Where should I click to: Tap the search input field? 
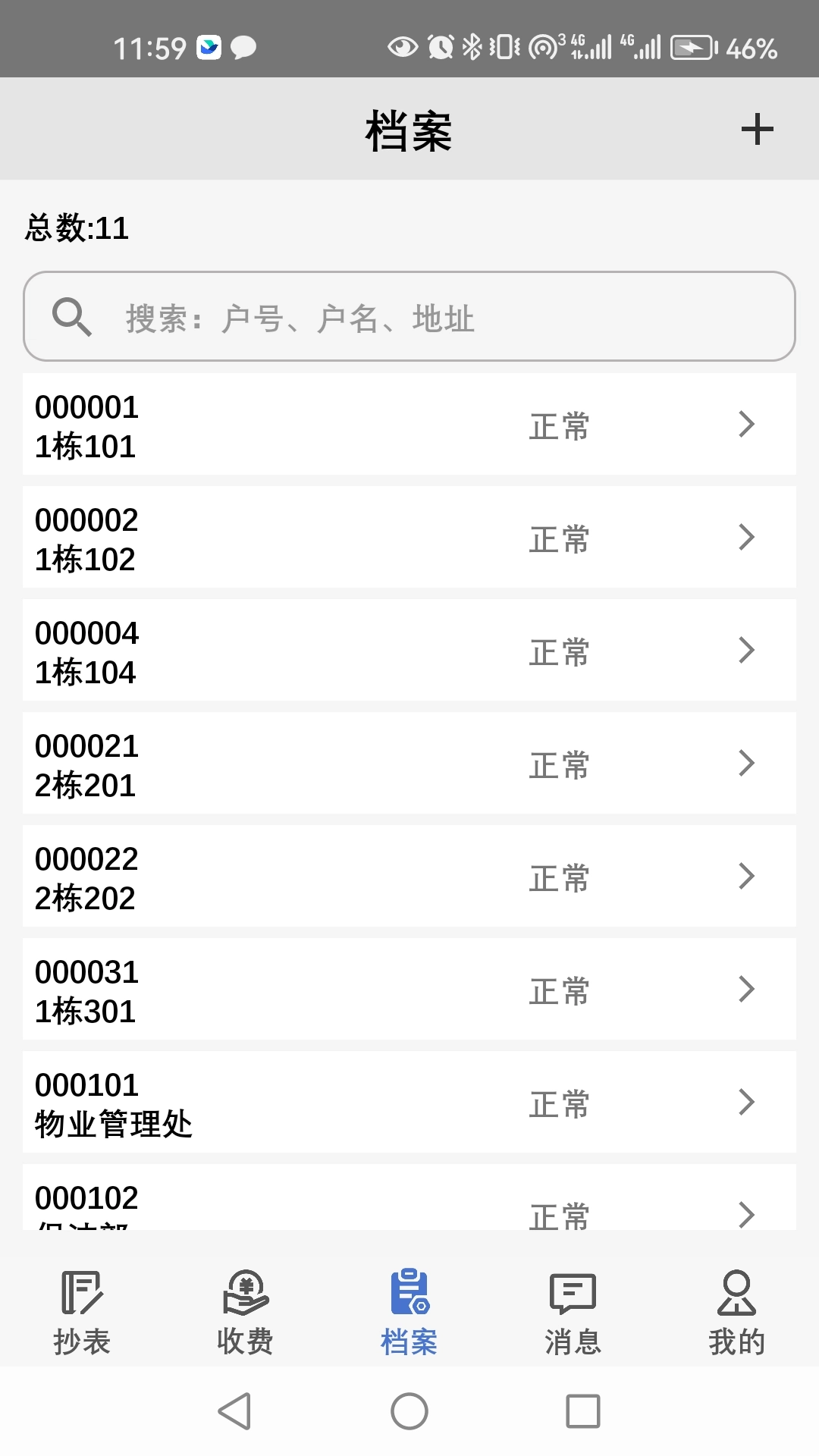[409, 317]
